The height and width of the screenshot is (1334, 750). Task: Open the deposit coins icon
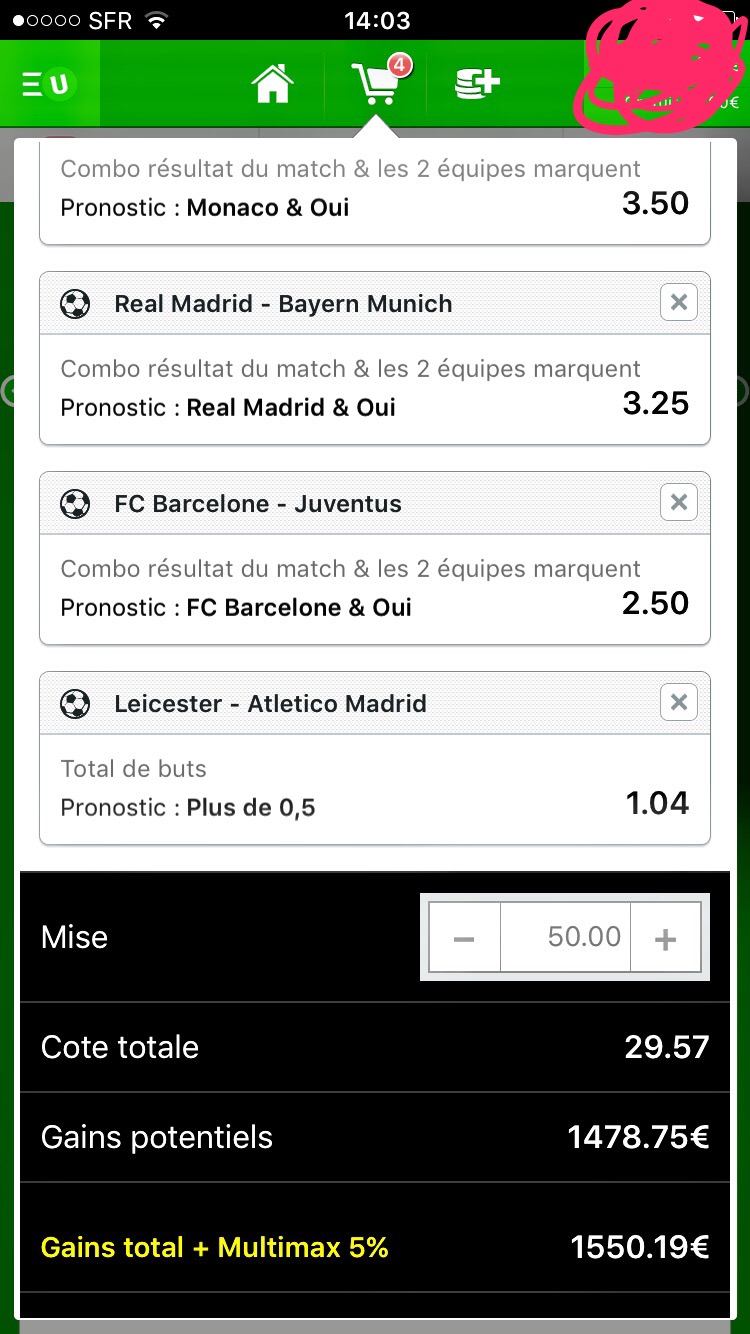(476, 84)
